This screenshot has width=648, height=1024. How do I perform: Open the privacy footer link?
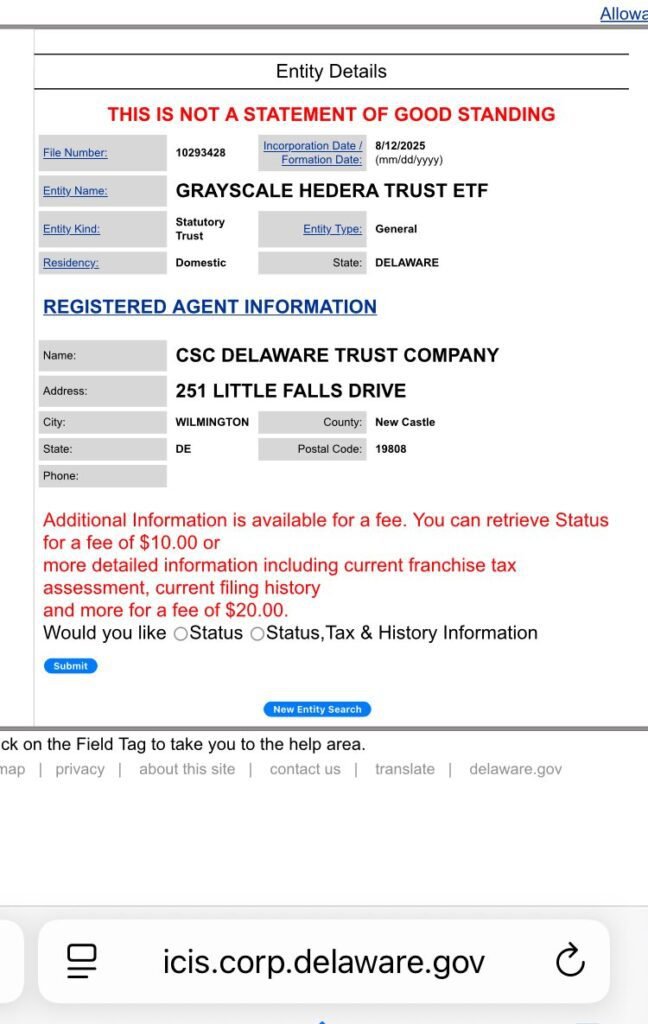(x=80, y=769)
